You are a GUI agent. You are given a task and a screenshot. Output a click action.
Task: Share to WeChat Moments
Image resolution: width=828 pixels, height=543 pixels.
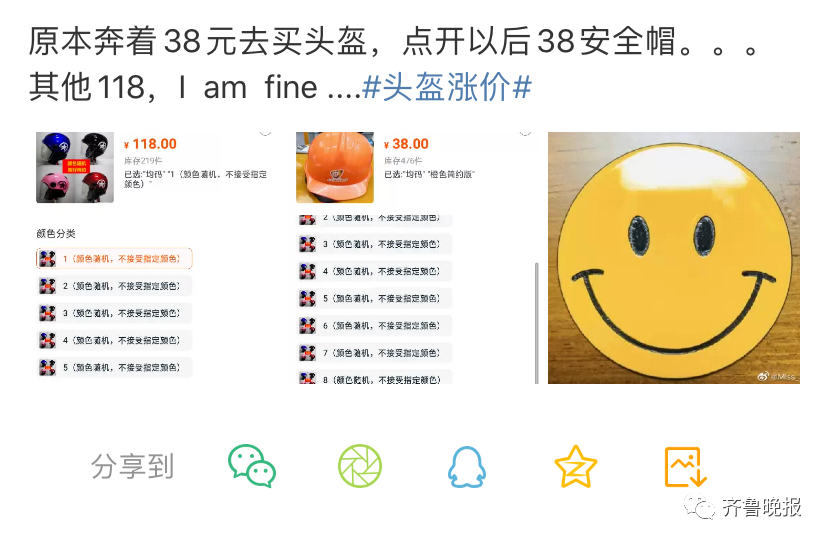point(360,466)
